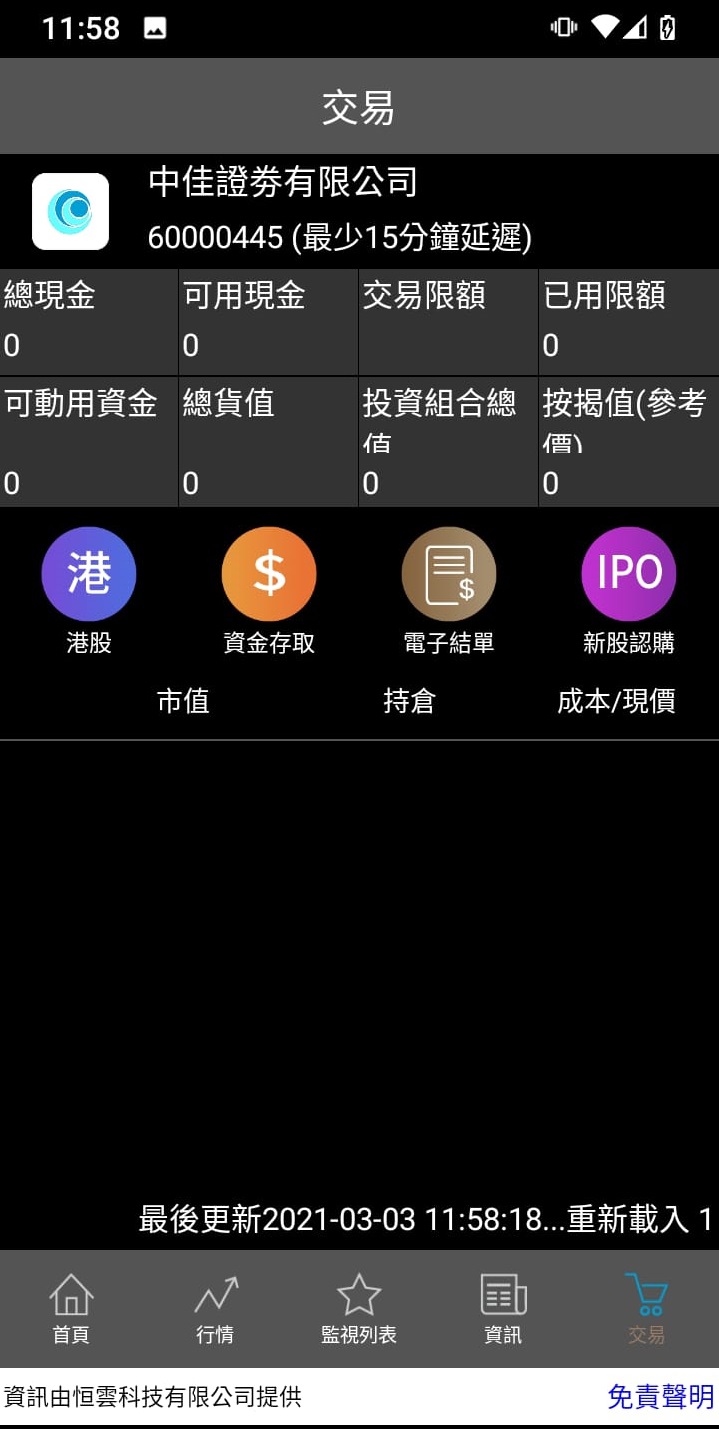Switch to the 行情 market quotes tab

point(215,1308)
